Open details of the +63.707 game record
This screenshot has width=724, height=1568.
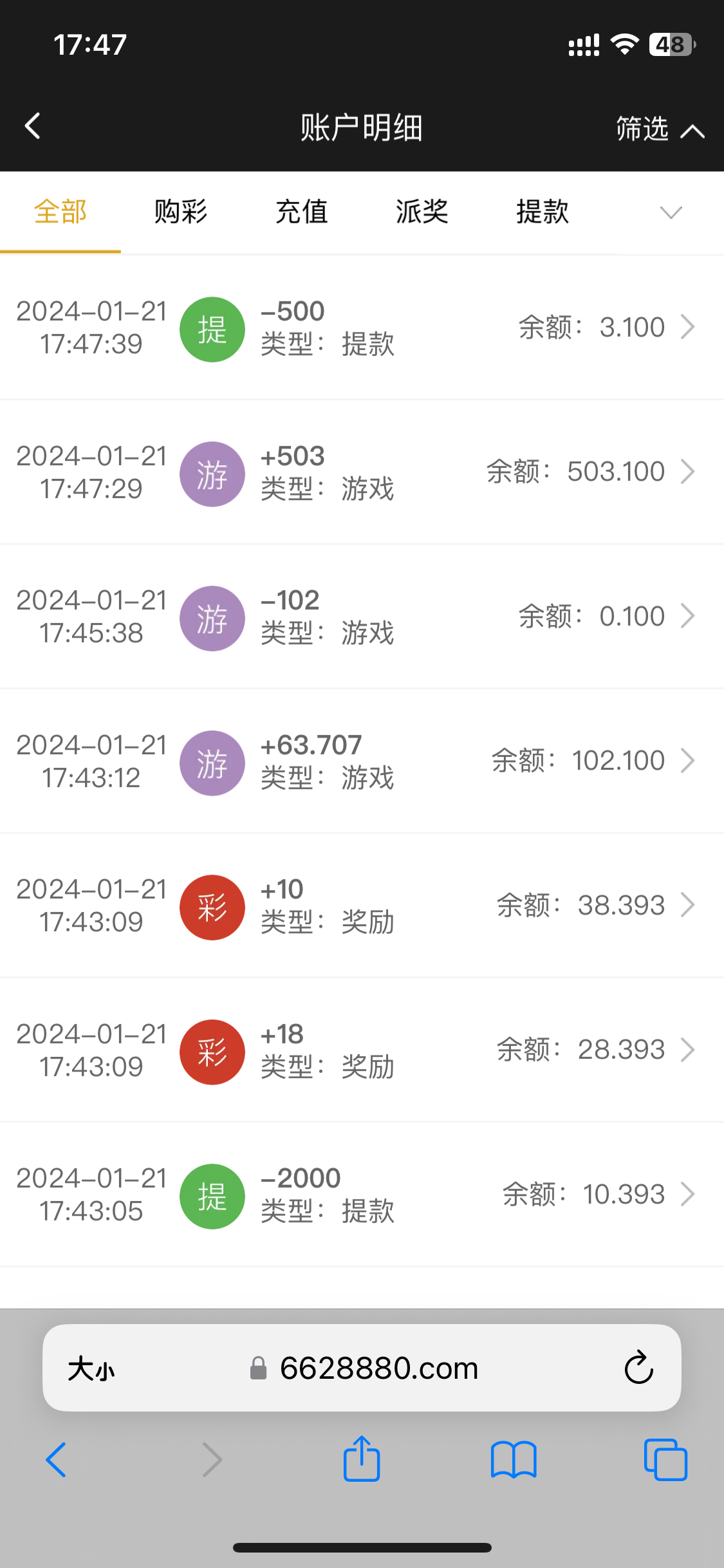coord(689,761)
